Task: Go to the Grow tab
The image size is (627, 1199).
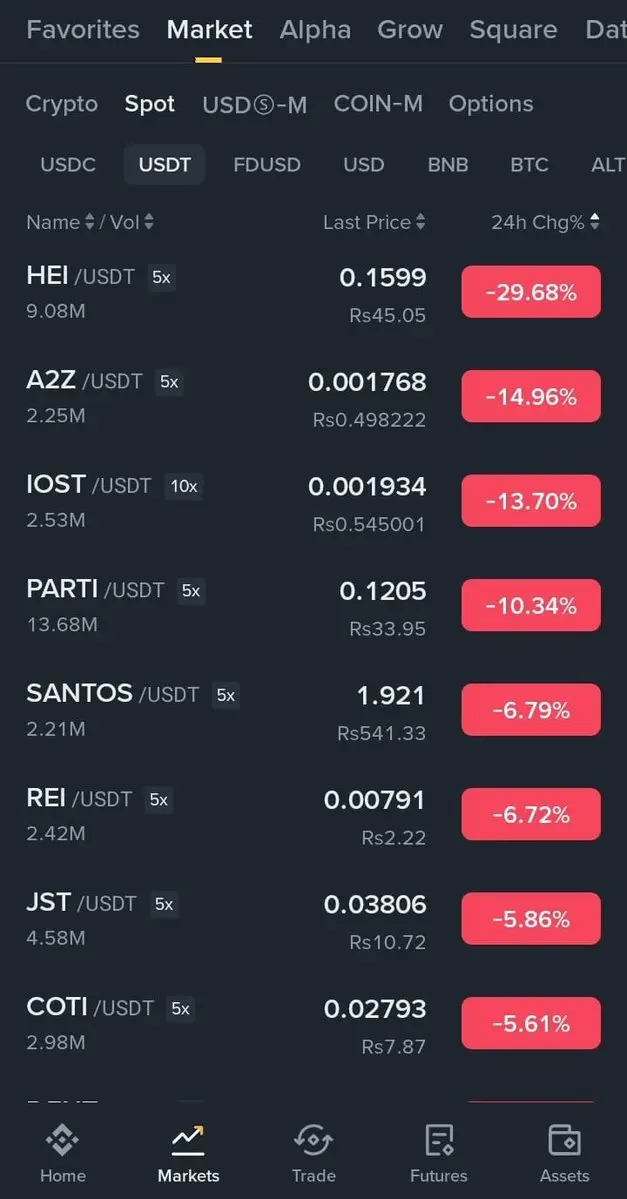Action: pyautogui.click(x=410, y=30)
